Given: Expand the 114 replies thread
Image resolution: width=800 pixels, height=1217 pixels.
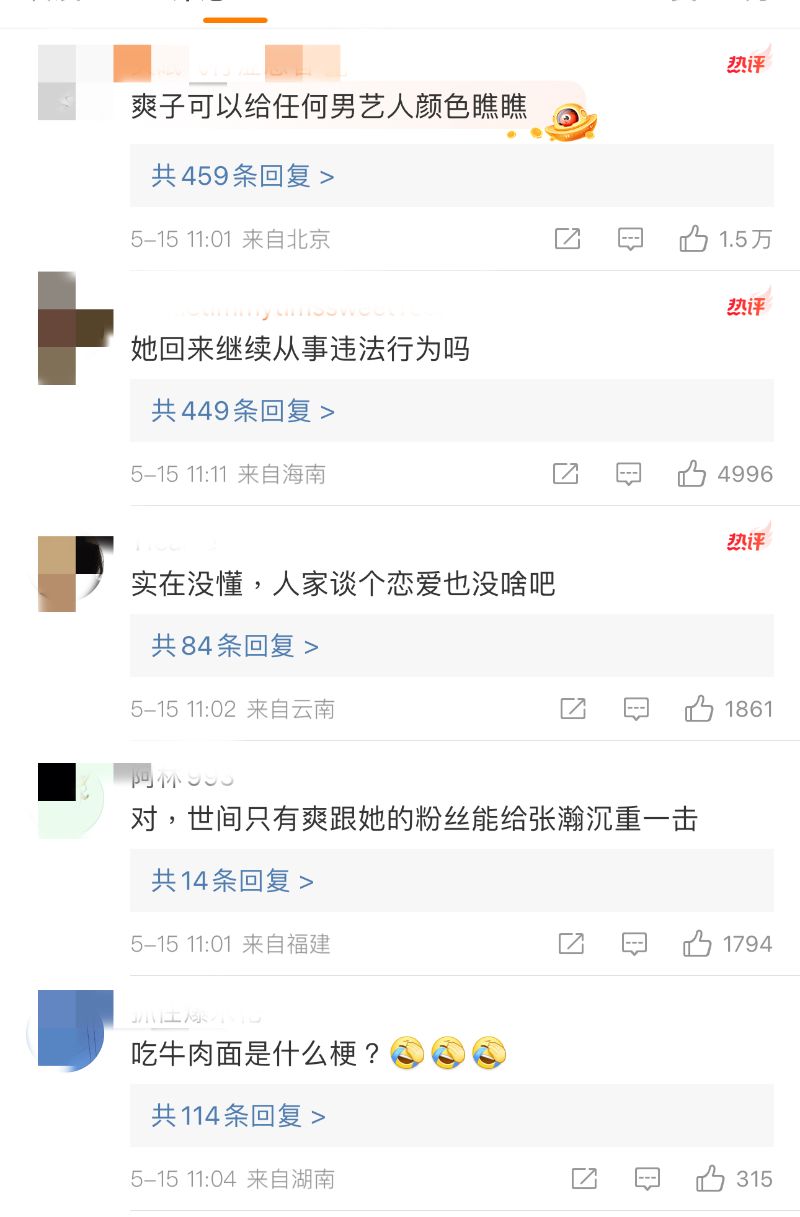Looking at the screenshot, I should point(238,1116).
